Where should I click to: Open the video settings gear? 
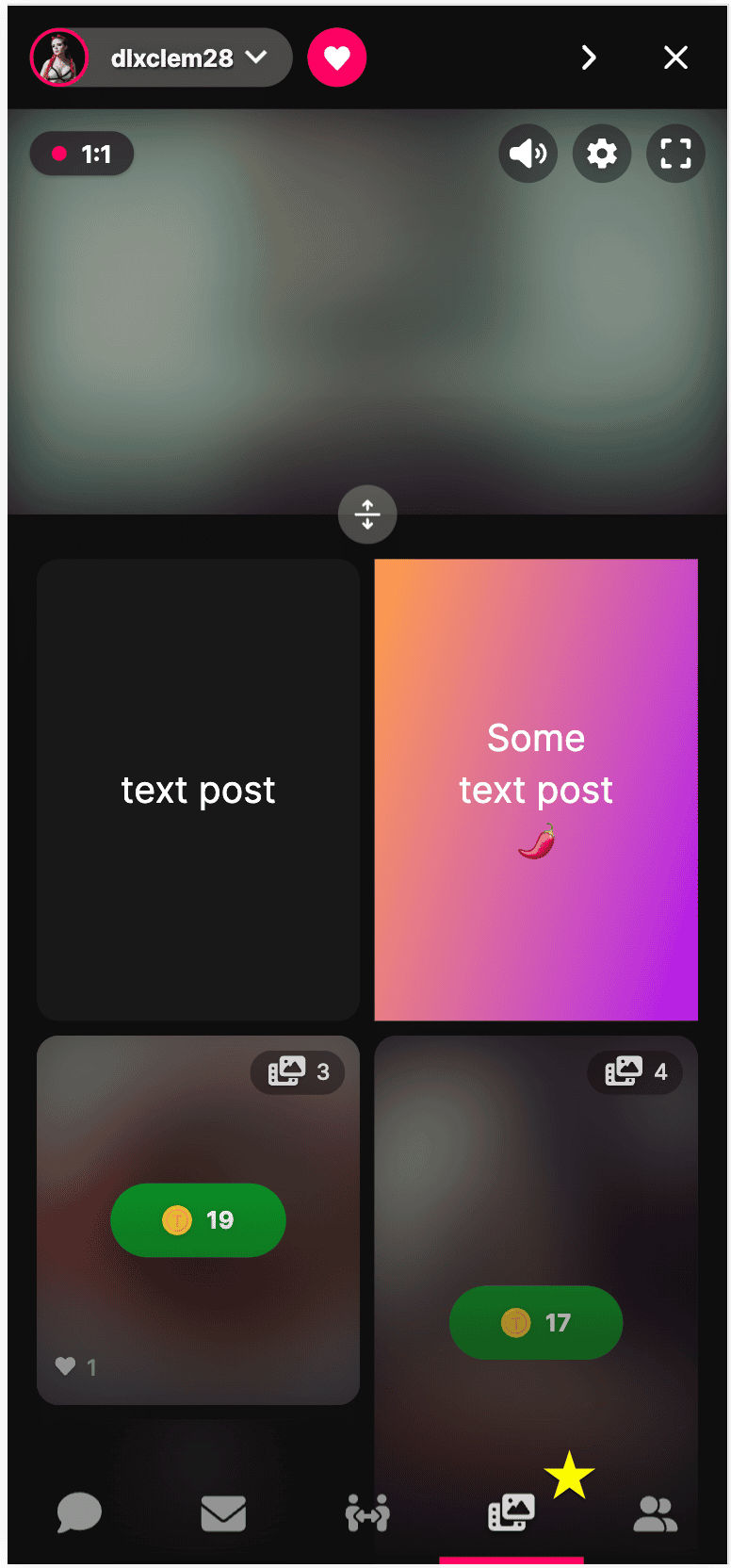602,154
